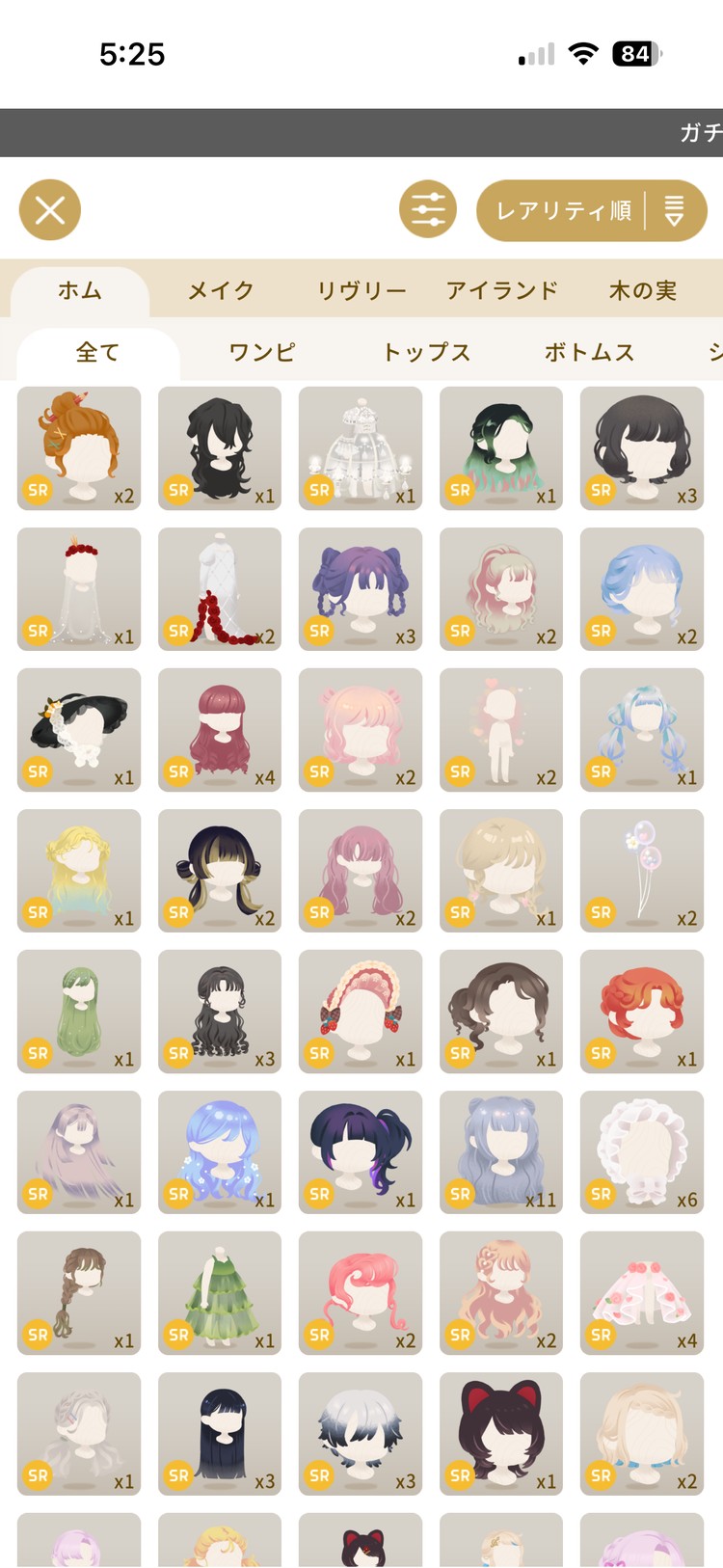Select the ボトムス sub-category
Screen dimensions: 723x1568
point(589,352)
